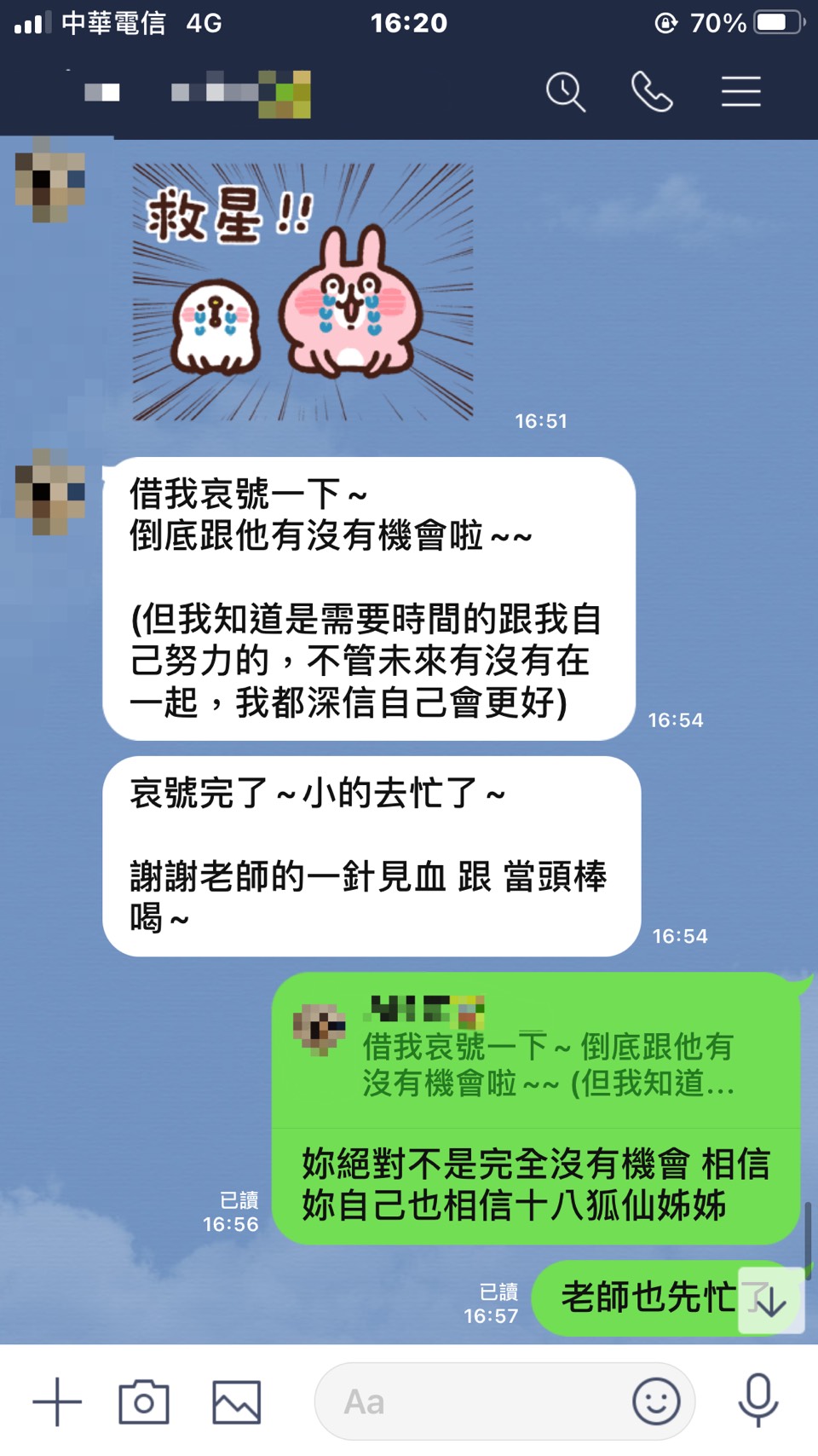Open the camera
This screenshot has width=818, height=1456.
coord(144,1401)
